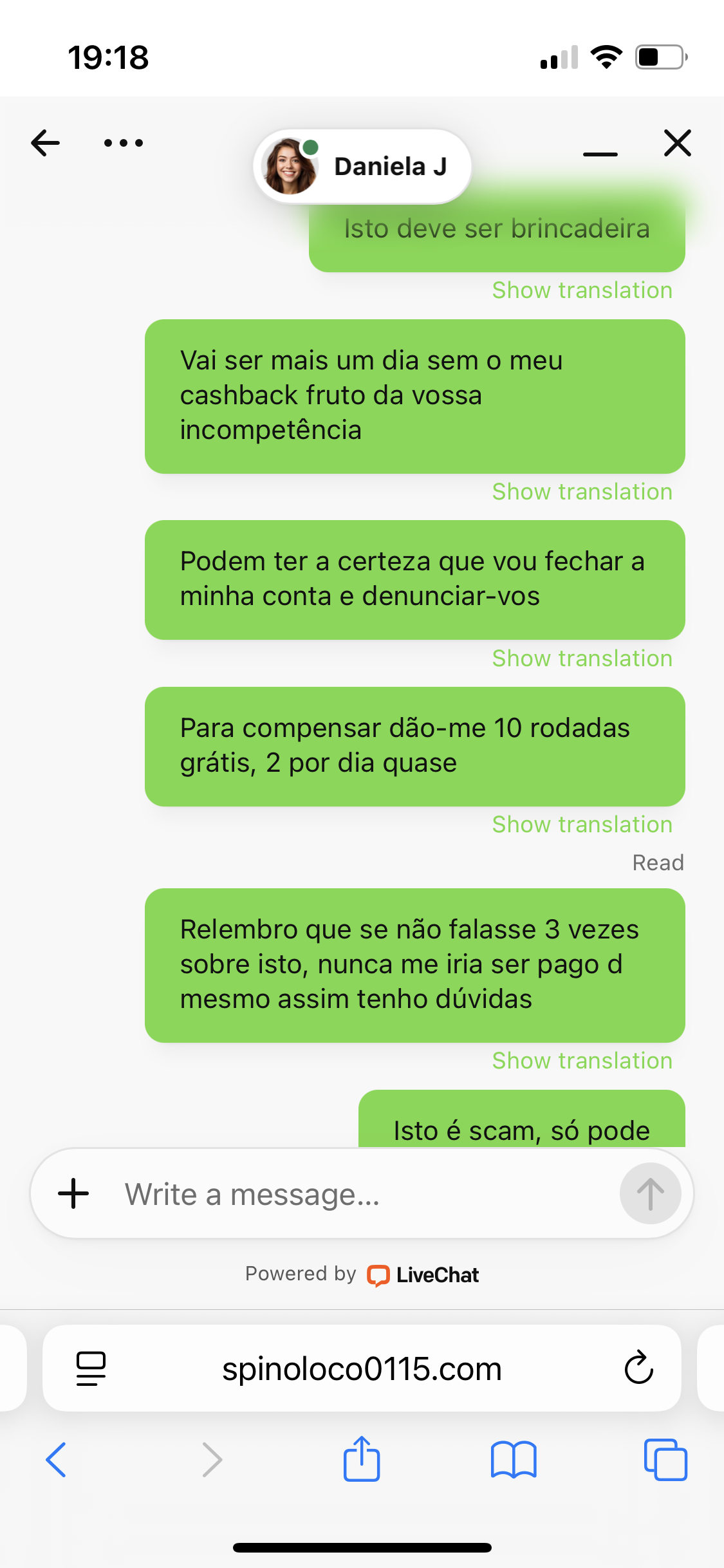Show translation for the 'cashback fruto' message
This screenshot has height=1568, width=724.
tap(582, 492)
